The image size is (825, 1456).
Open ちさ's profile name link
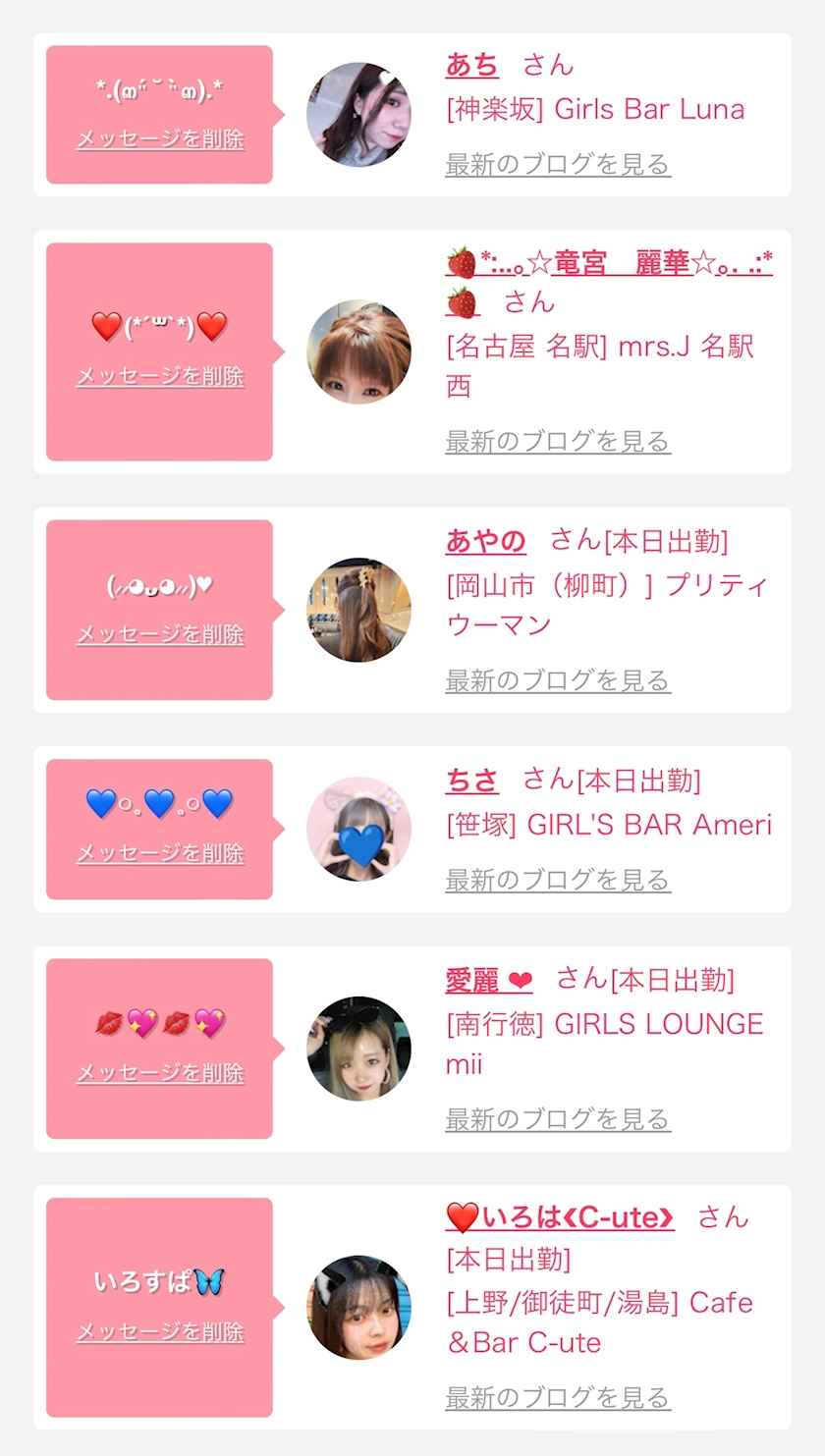[471, 781]
